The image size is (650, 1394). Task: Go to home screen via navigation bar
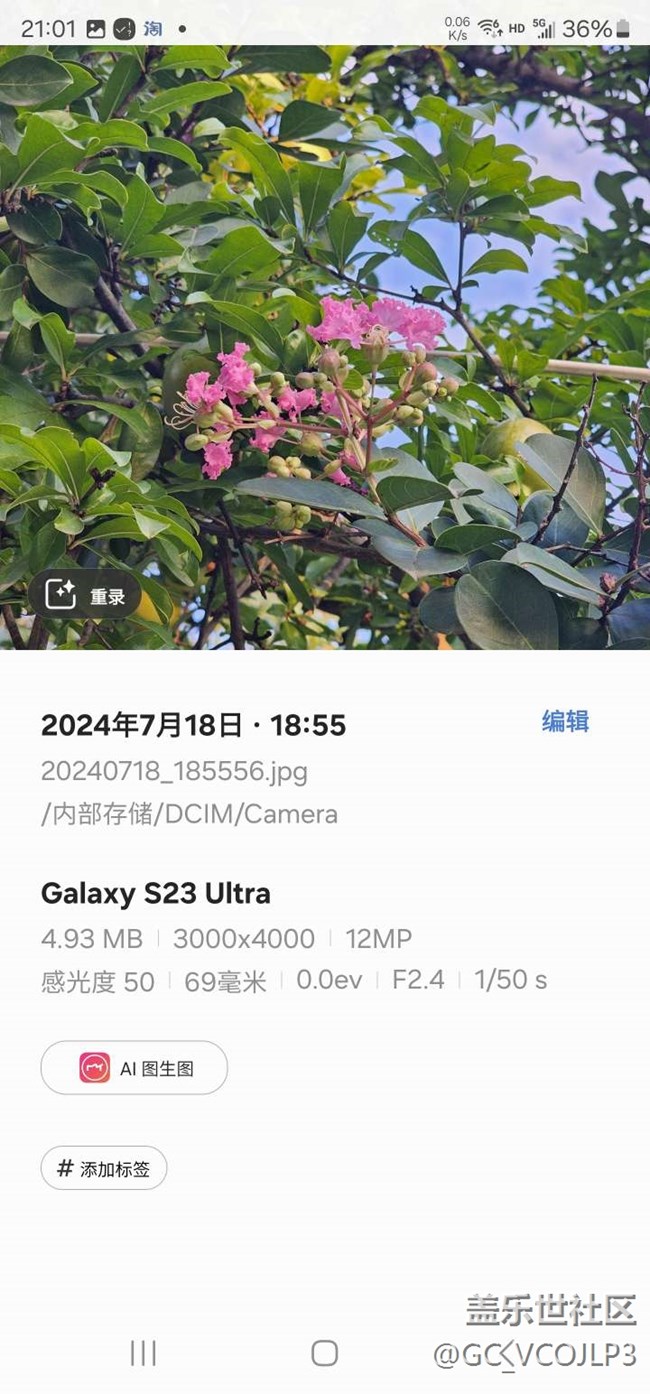(324, 1353)
